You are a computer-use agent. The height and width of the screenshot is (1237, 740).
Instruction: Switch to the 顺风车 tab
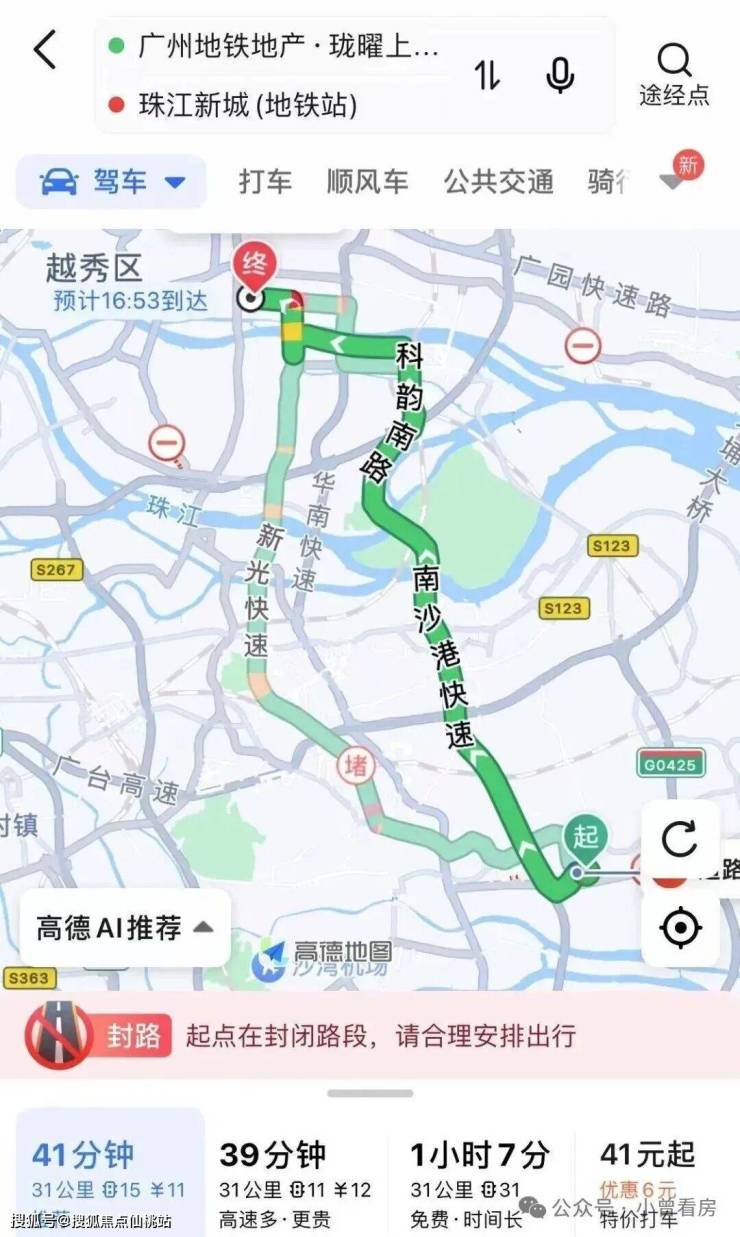(x=367, y=182)
